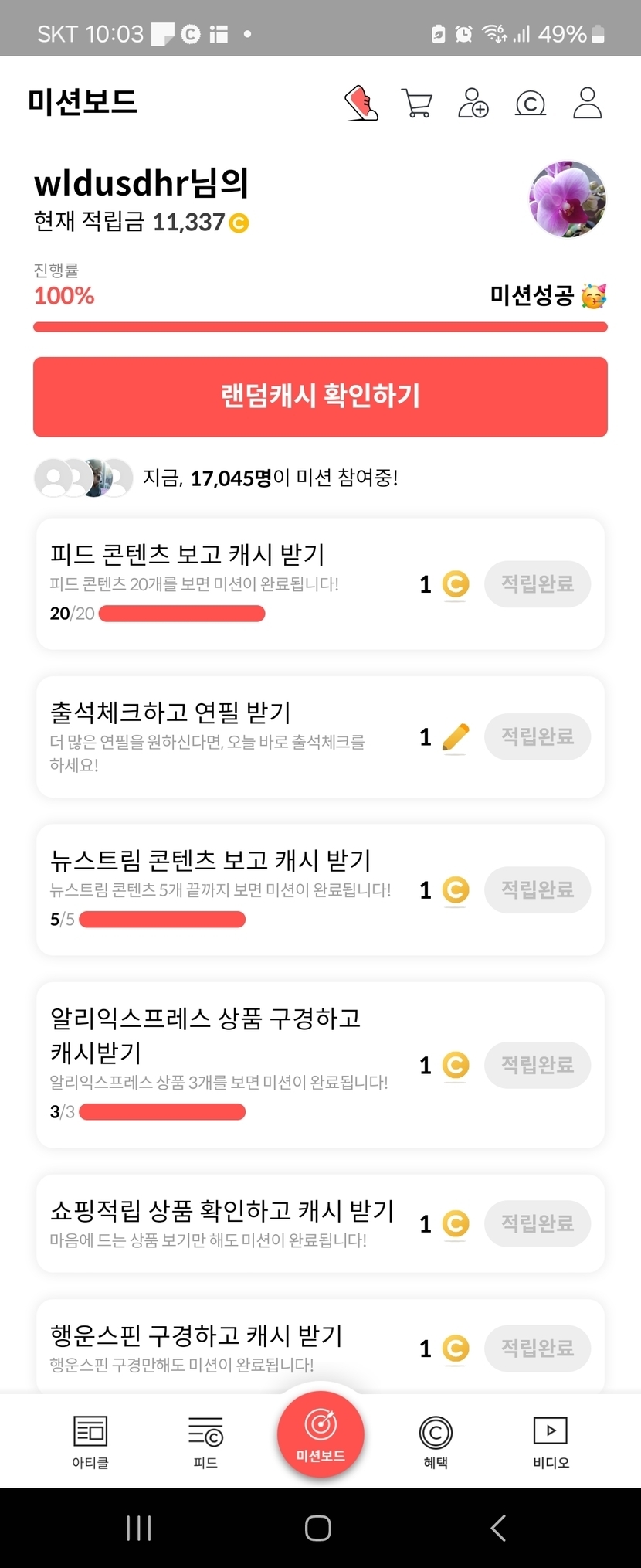Select the 미션보드 center tab
This screenshot has height=1568, width=641.
(320, 1433)
